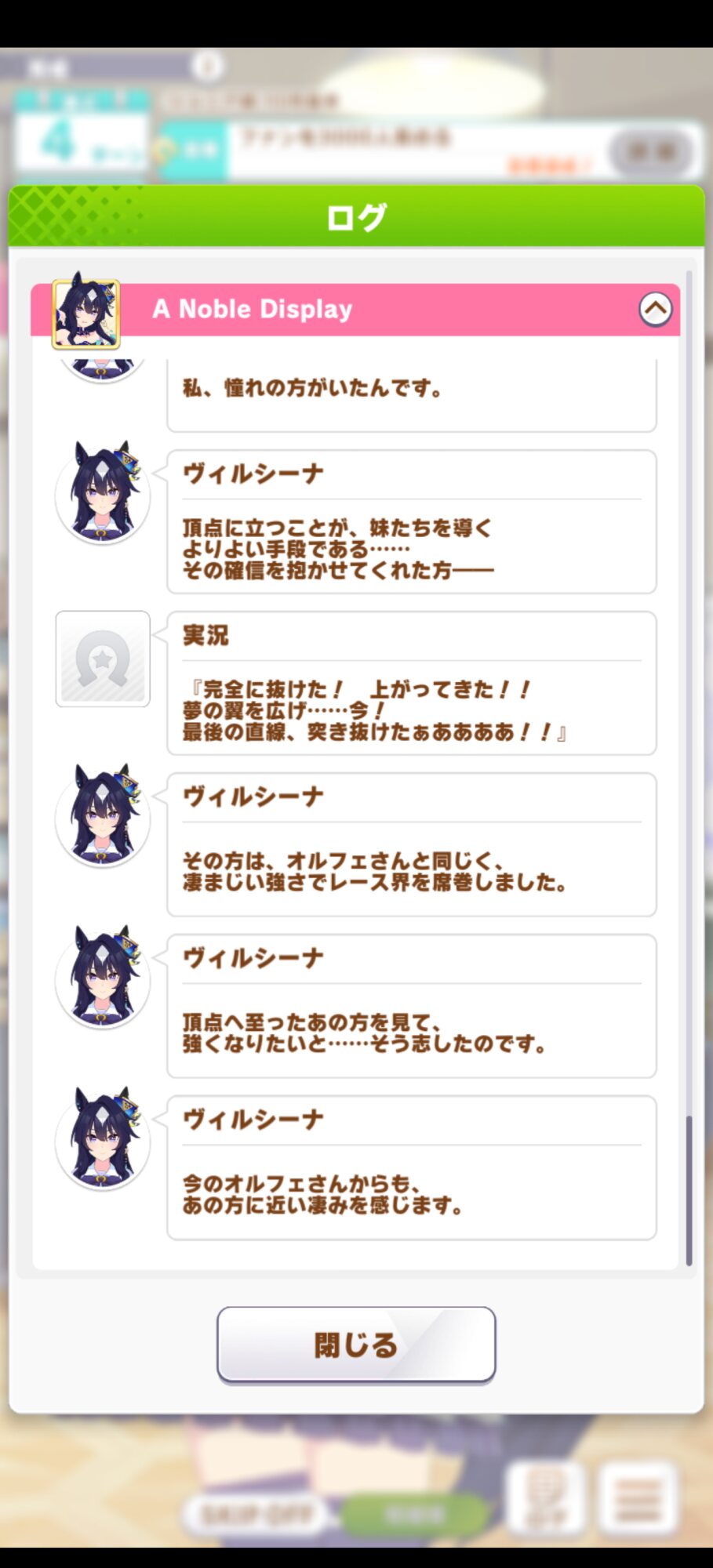Collapse the A Noble Display section
The image size is (713, 1568).
point(656,309)
